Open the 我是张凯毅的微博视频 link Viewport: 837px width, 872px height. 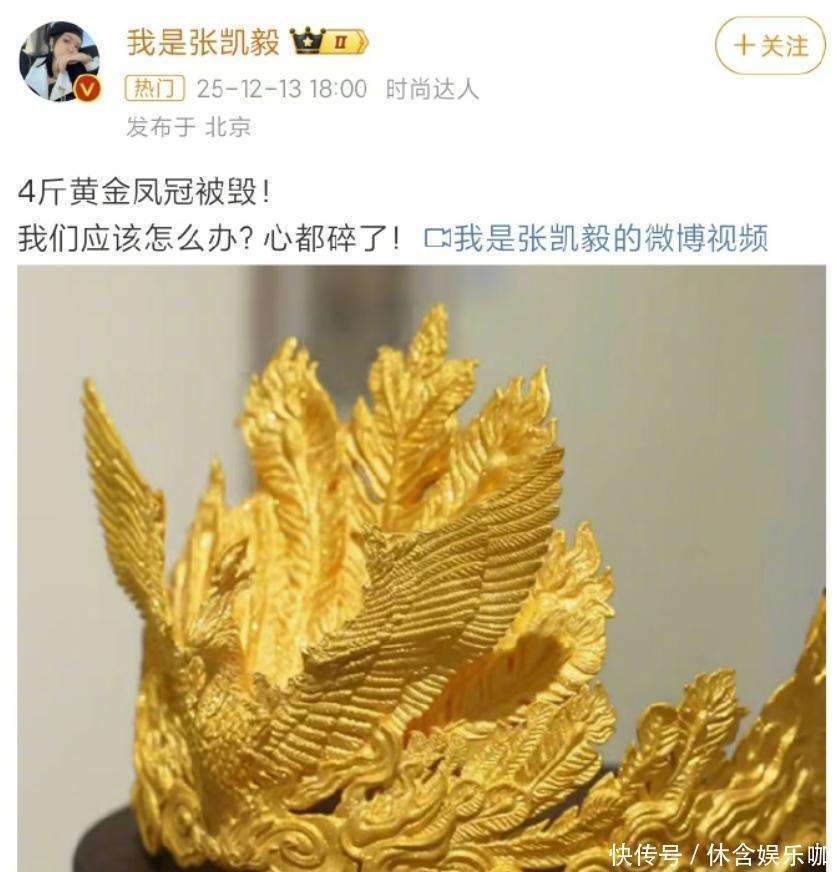click(597, 239)
